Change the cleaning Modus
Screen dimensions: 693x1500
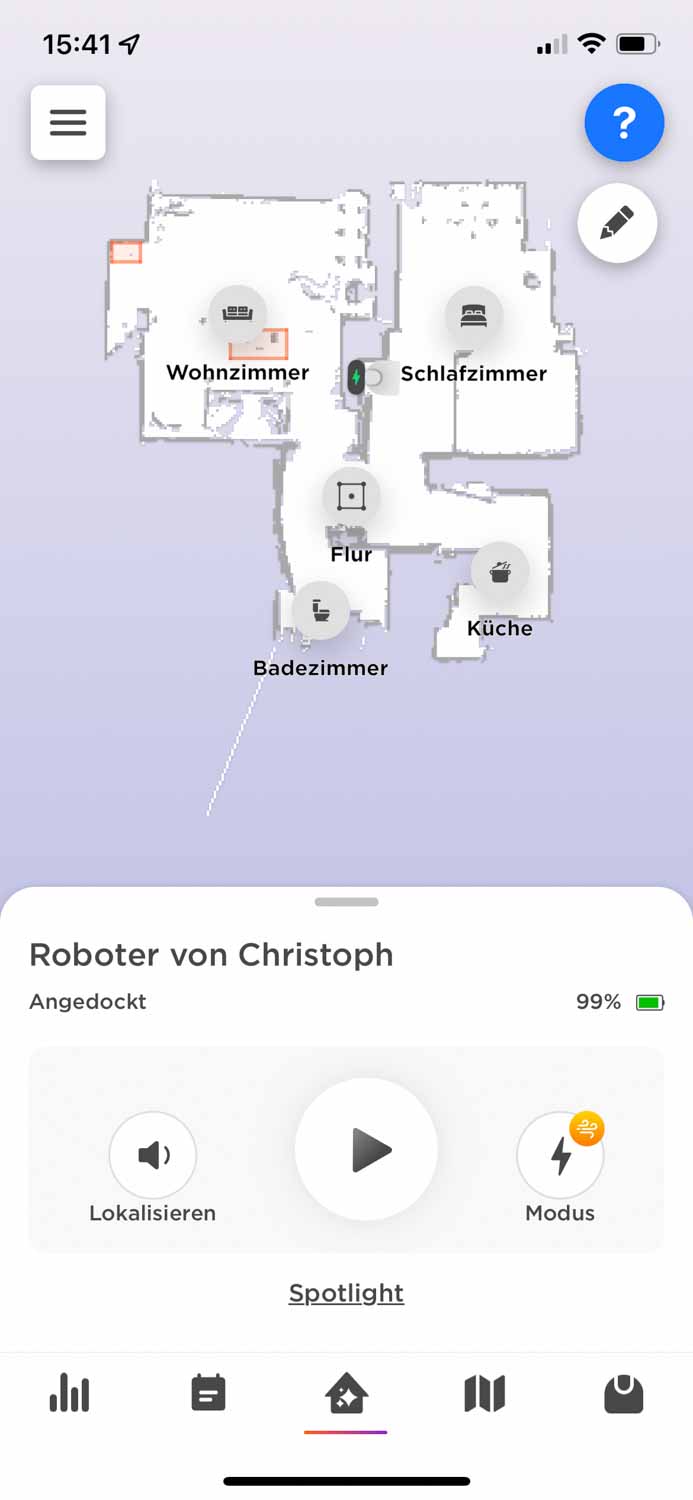coord(560,1156)
